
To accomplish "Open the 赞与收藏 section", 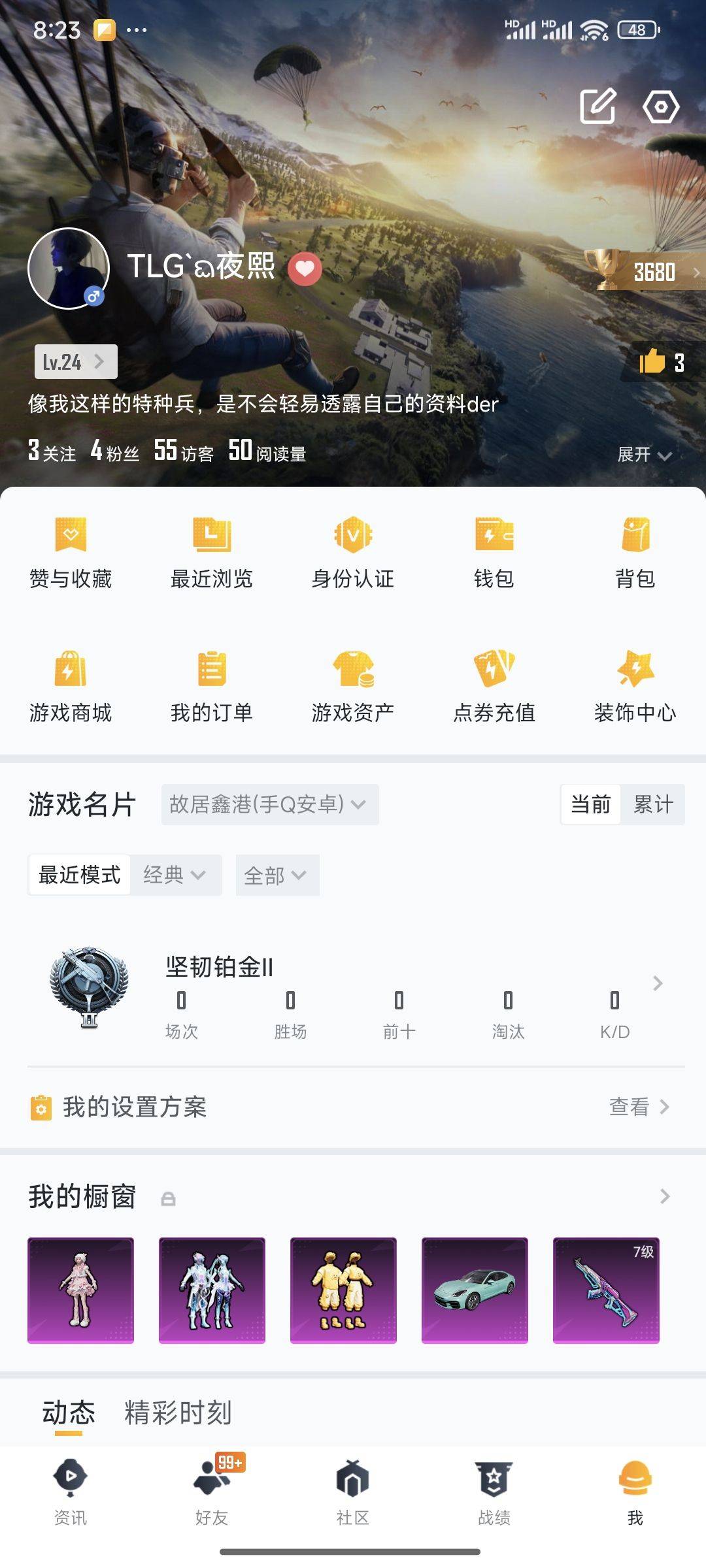I will pos(70,555).
